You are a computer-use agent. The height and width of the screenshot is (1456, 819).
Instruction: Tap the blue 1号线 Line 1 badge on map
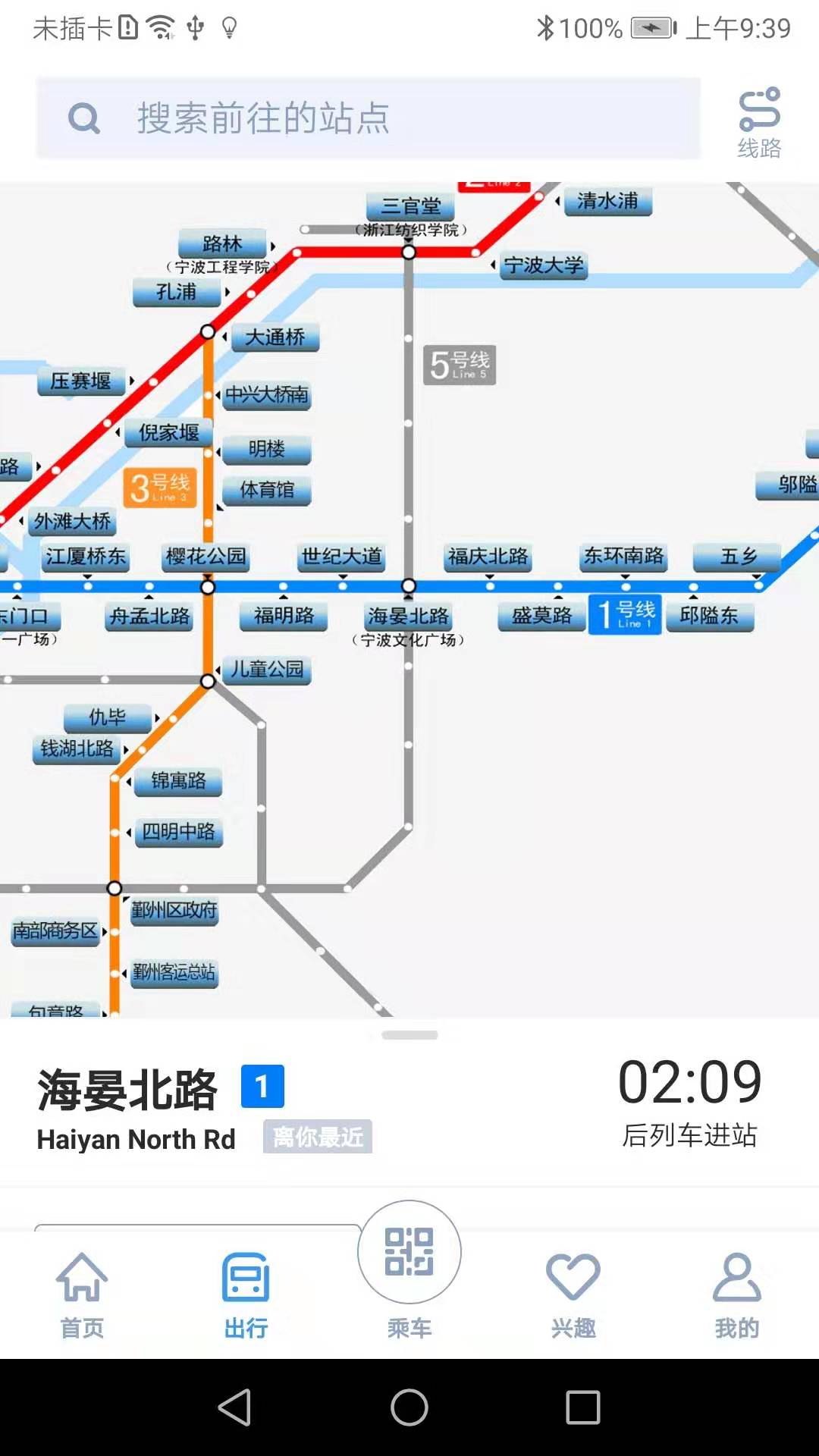625,613
